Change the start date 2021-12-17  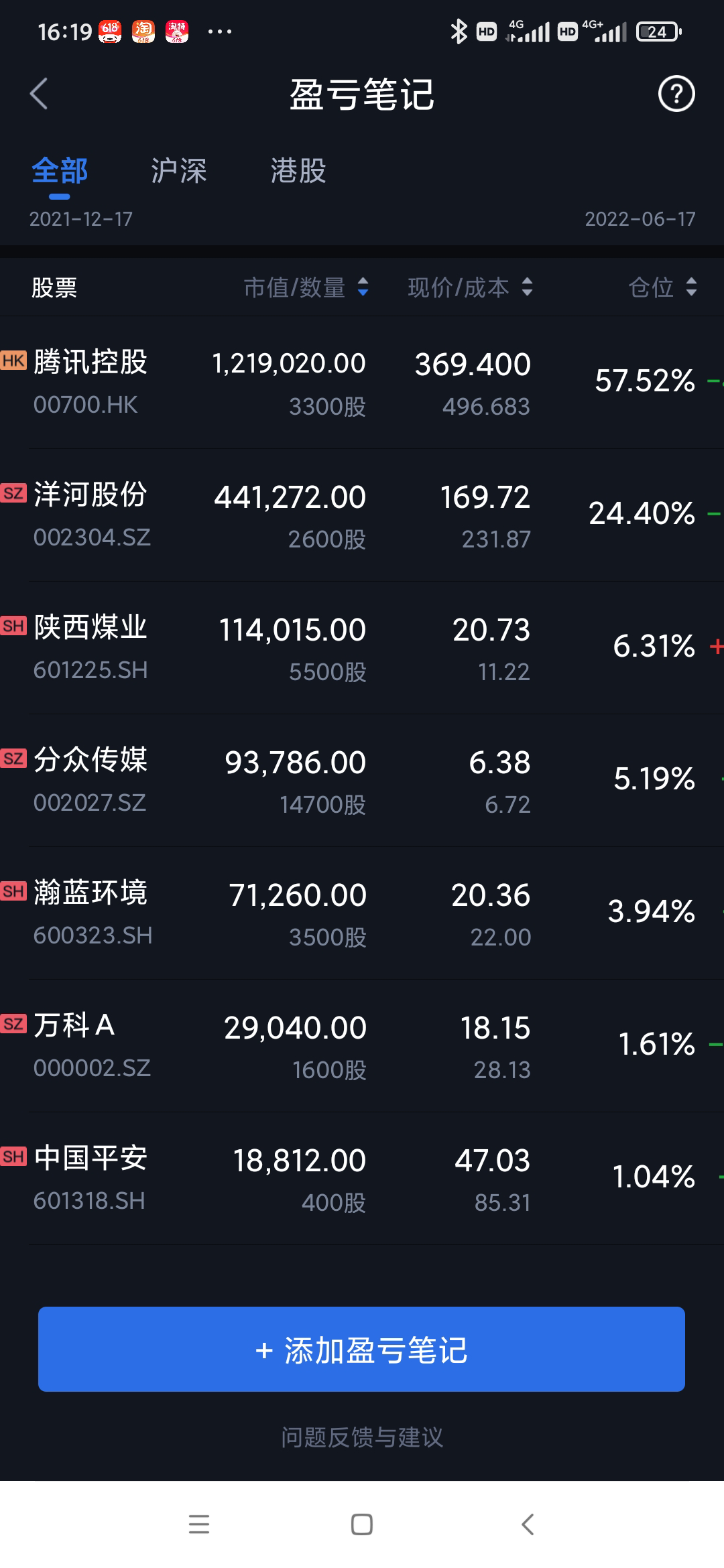coord(81,219)
